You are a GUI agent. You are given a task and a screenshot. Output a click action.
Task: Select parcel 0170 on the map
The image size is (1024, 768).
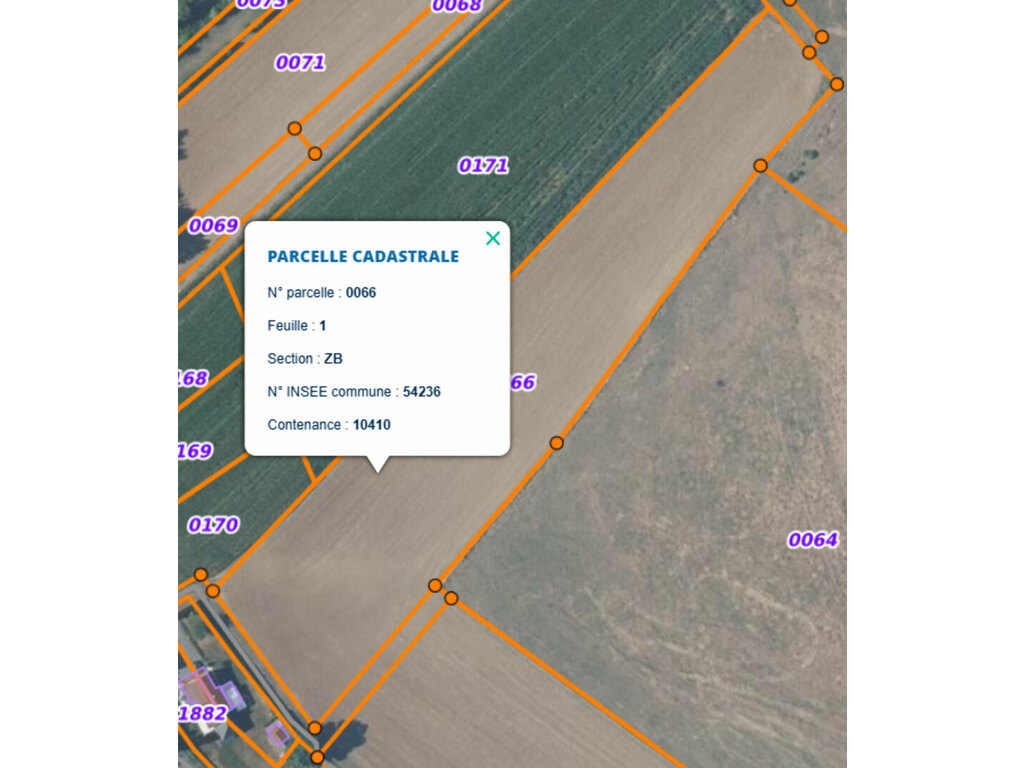tap(213, 524)
